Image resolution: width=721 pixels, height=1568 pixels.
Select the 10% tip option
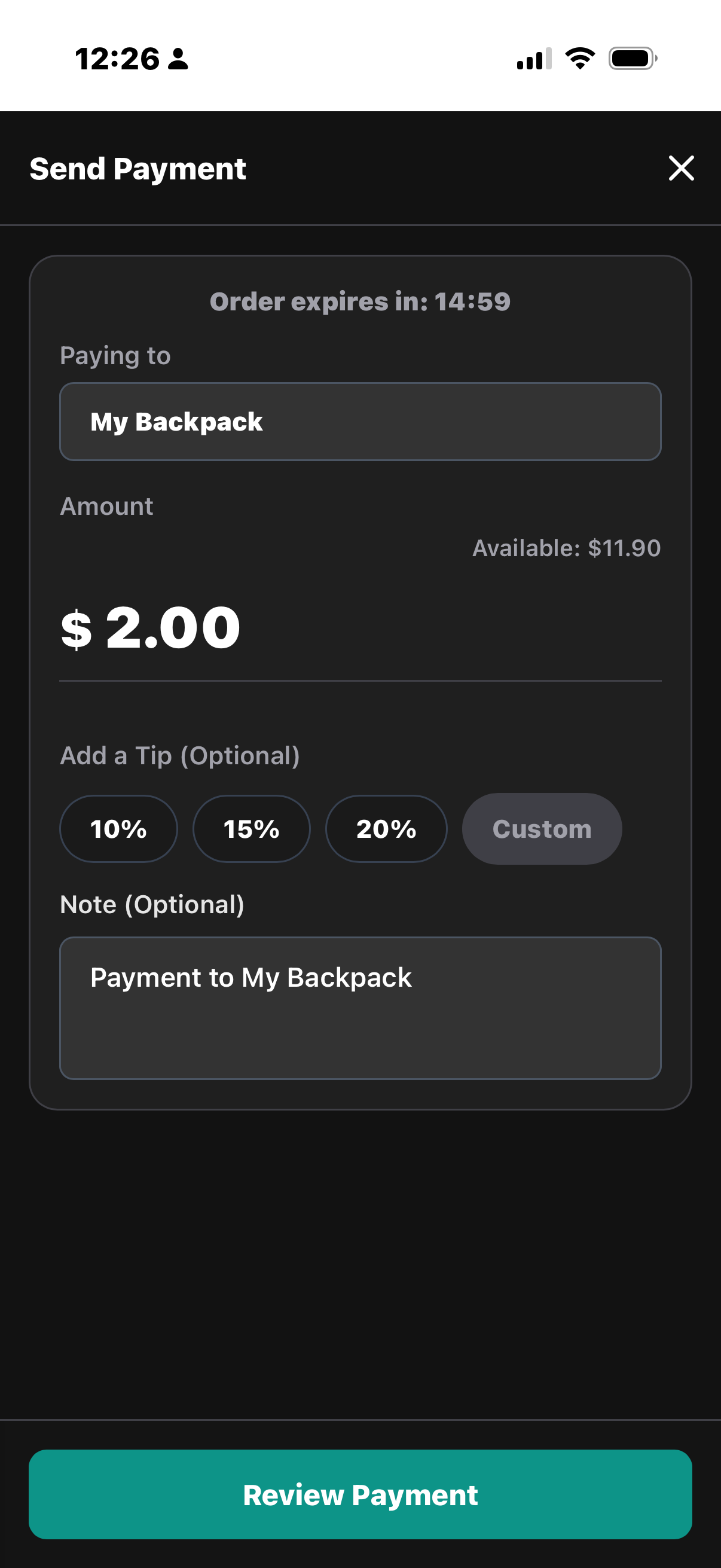click(x=117, y=828)
